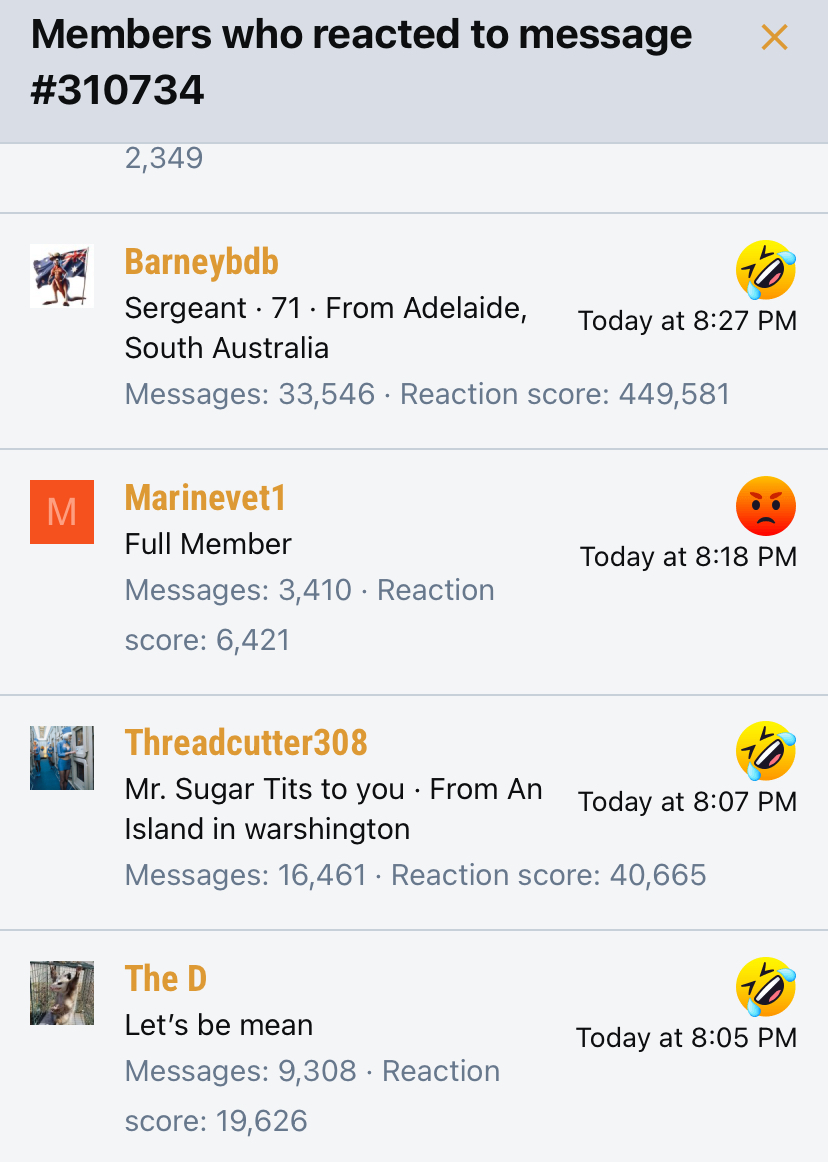Open Barneybdb's profile link
The width and height of the screenshot is (828, 1162).
201,262
